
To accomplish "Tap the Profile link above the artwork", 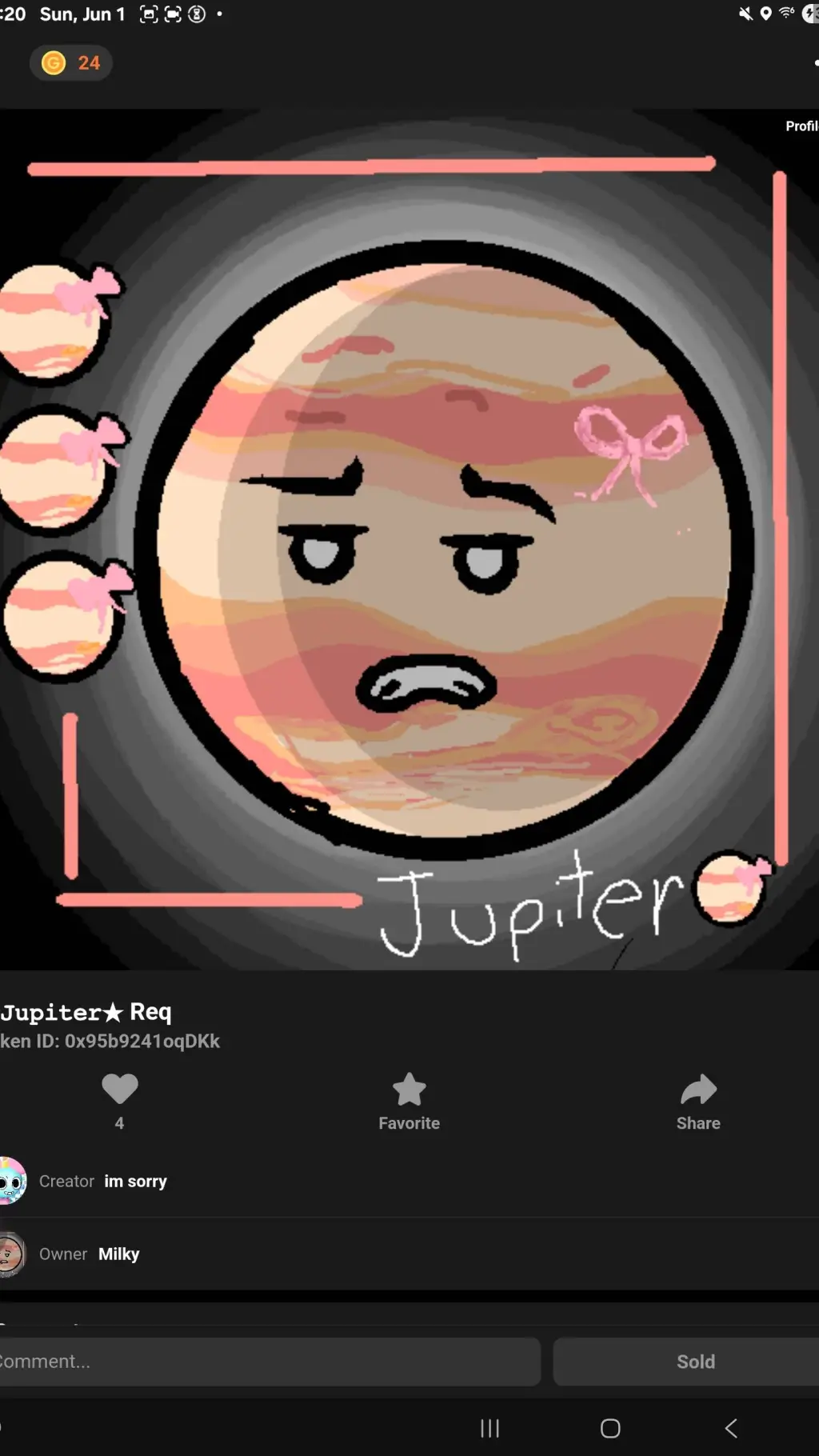I will point(801,126).
